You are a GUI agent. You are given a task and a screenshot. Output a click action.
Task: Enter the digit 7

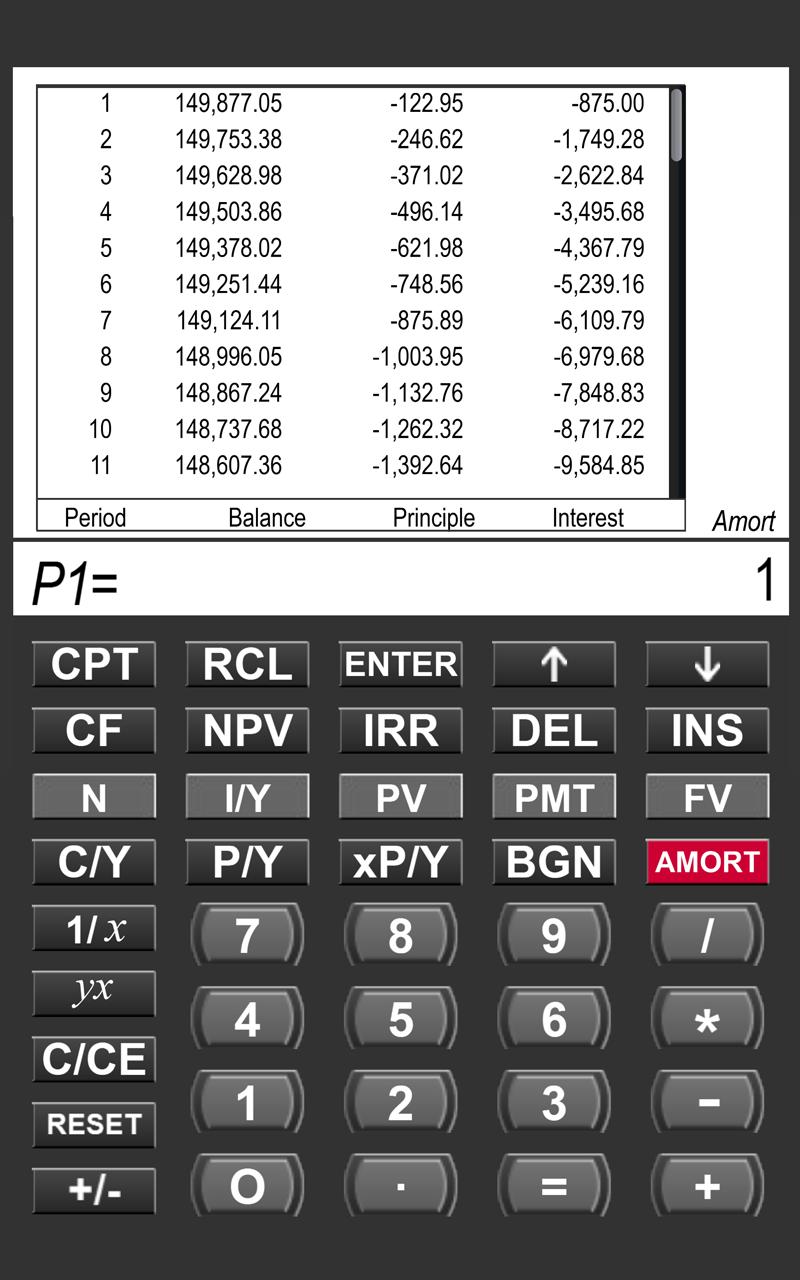(x=247, y=935)
